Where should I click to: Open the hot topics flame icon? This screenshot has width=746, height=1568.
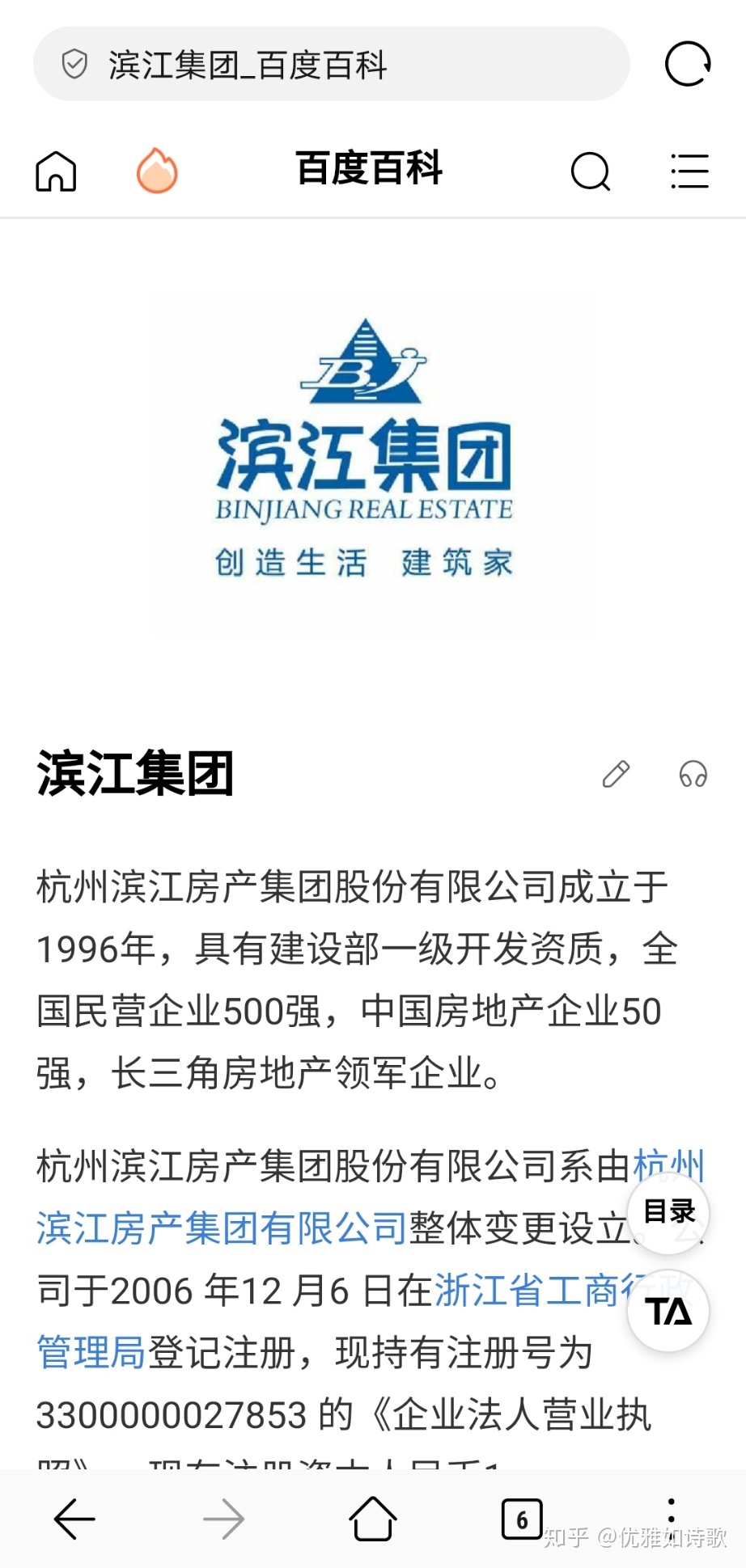tap(156, 171)
